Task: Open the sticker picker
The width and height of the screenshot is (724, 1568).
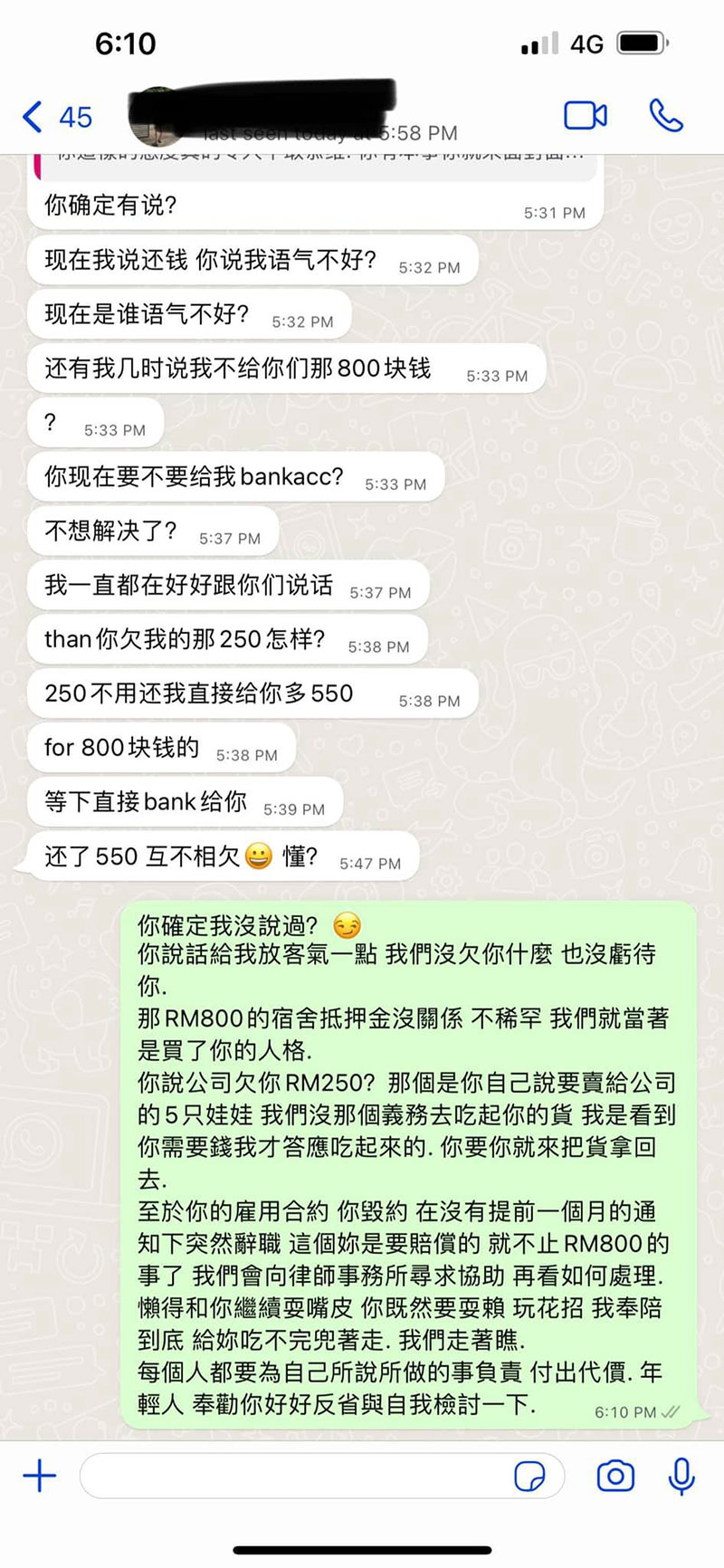Action: coord(530,1477)
